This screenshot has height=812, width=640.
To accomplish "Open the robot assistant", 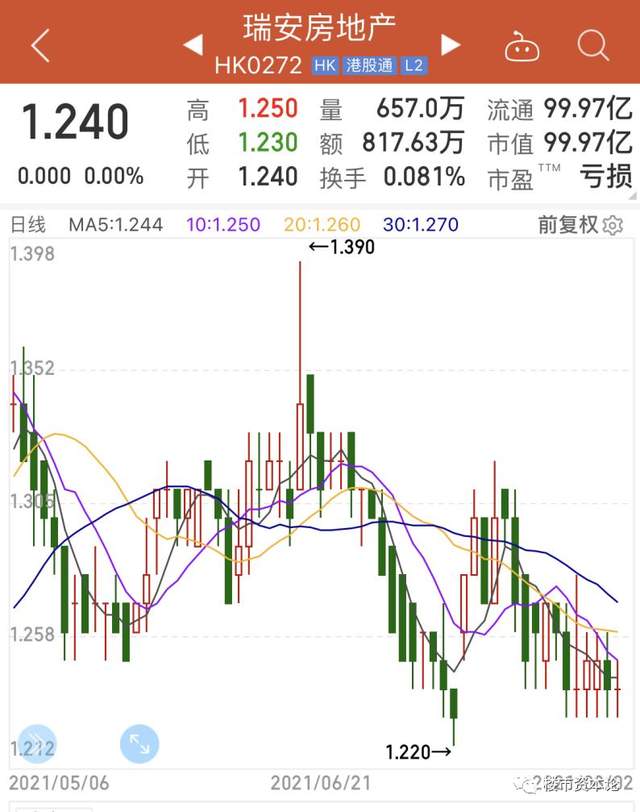I will tap(523, 45).
